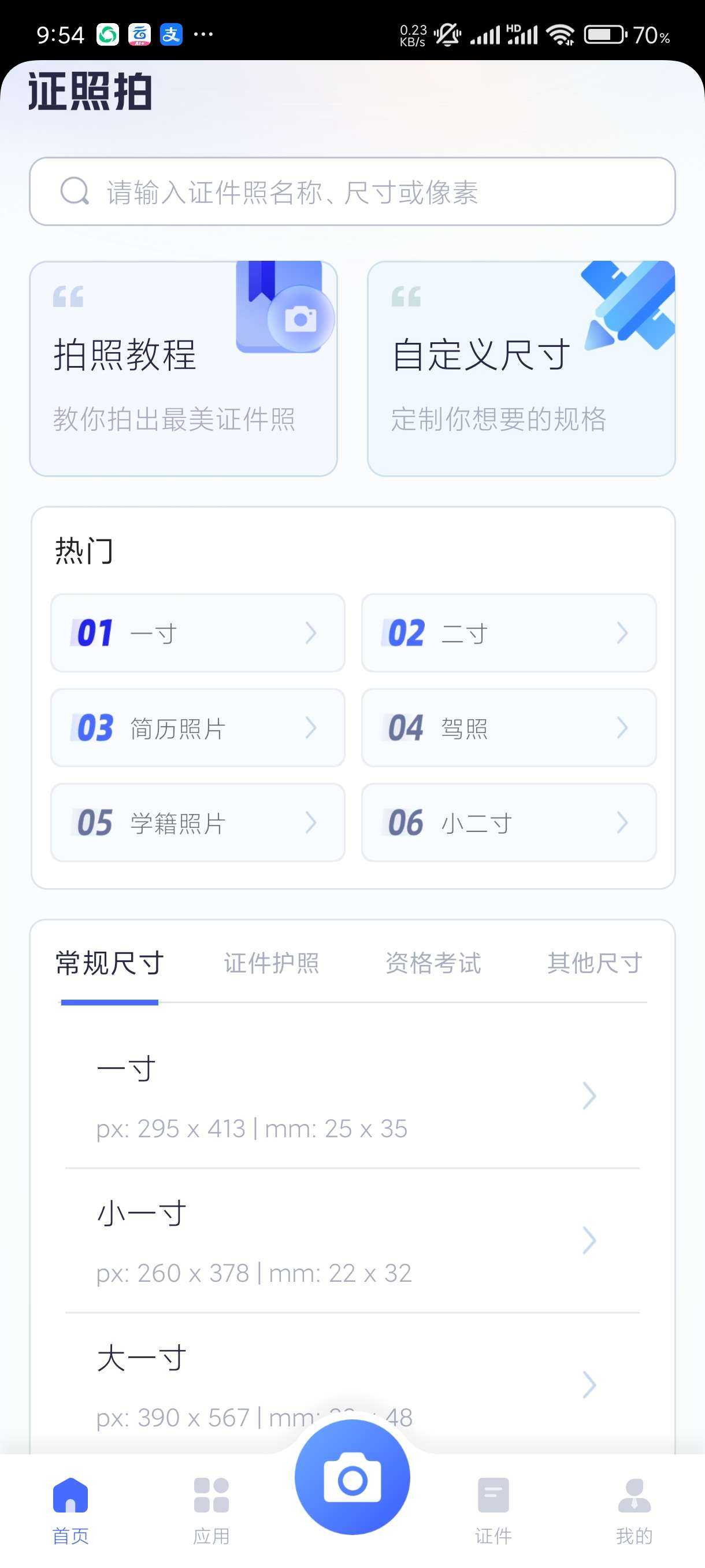Viewport: 705px width, 1568px height.
Task: Choose hot item 04 驾照
Action: pyautogui.click(x=509, y=728)
